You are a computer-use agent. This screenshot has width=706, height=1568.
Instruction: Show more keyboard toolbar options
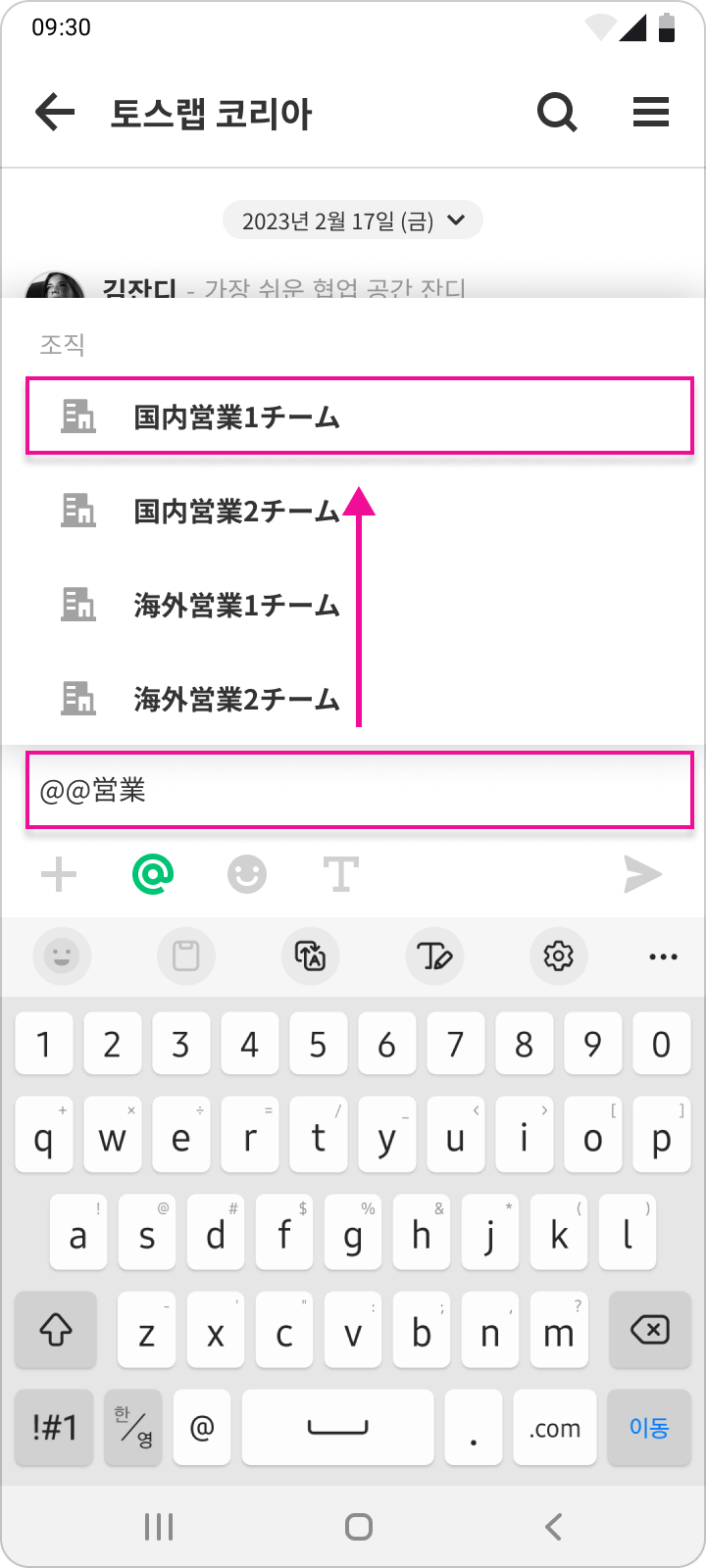tap(663, 955)
